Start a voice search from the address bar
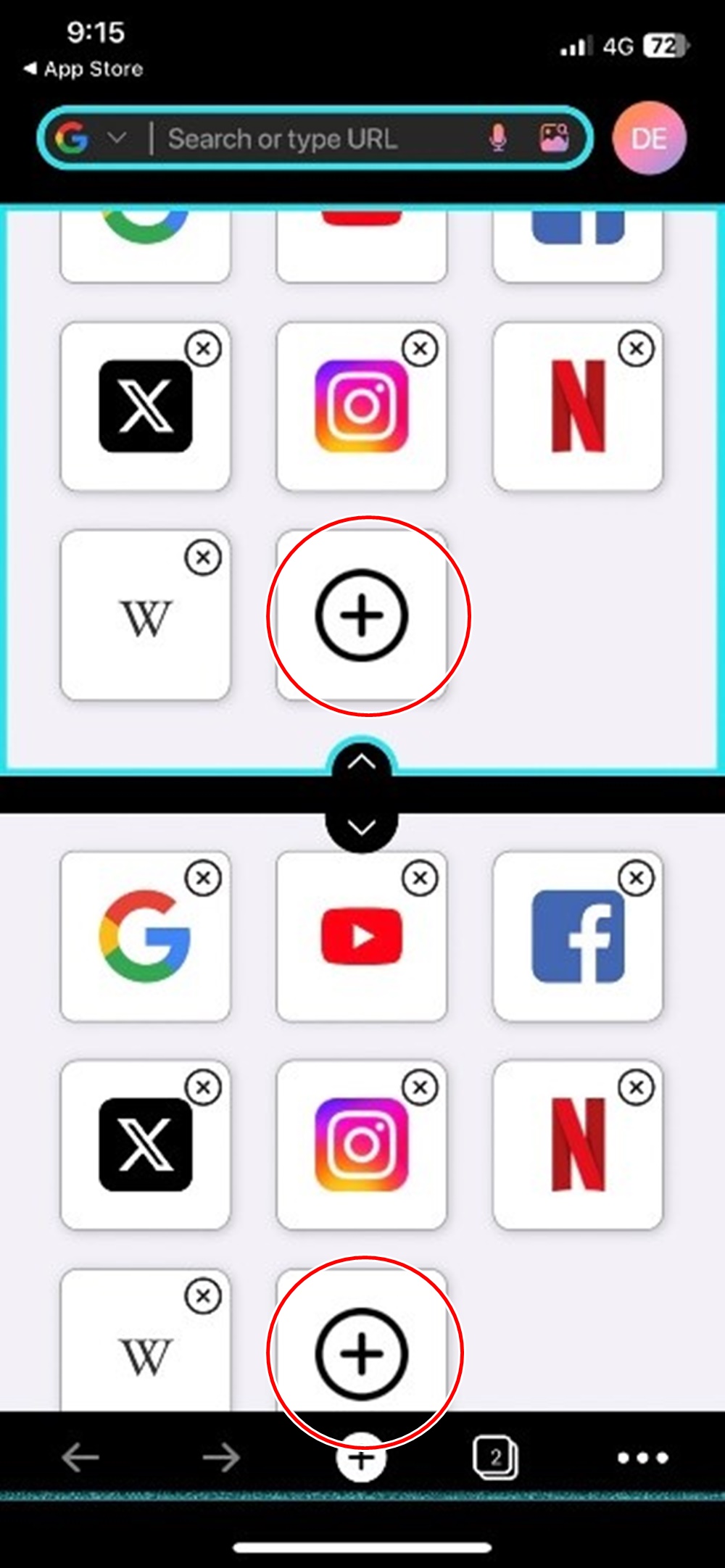725x1568 pixels. [497, 139]
